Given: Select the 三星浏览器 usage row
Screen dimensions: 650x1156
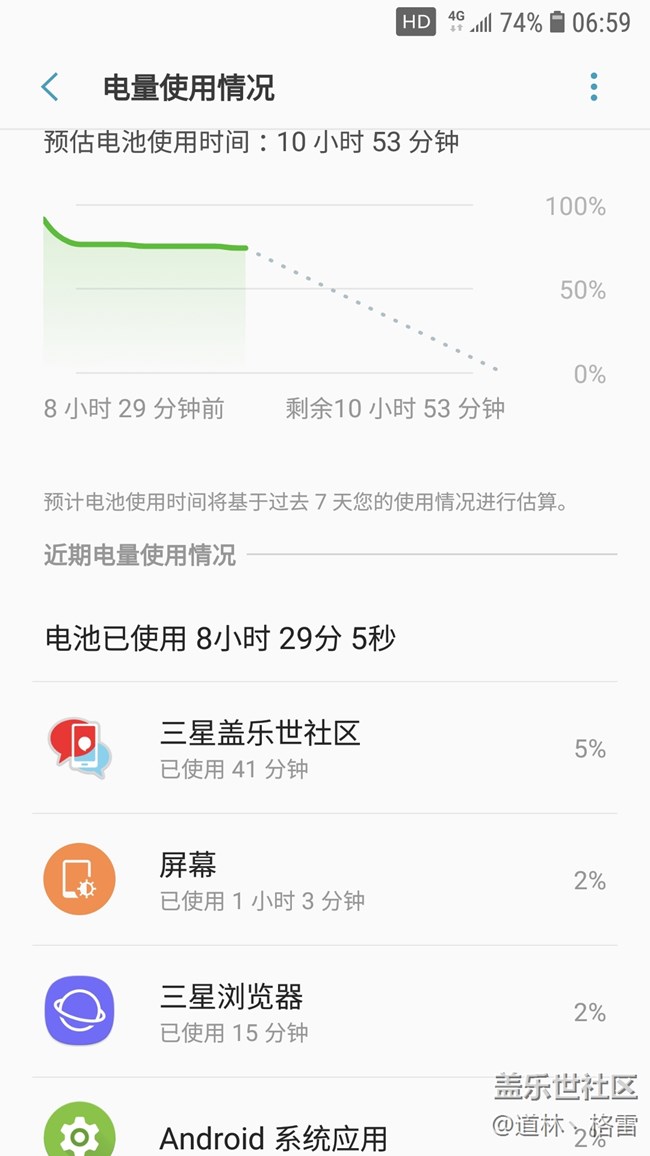Looking at the screenshot, I should tap(325, 1012).
